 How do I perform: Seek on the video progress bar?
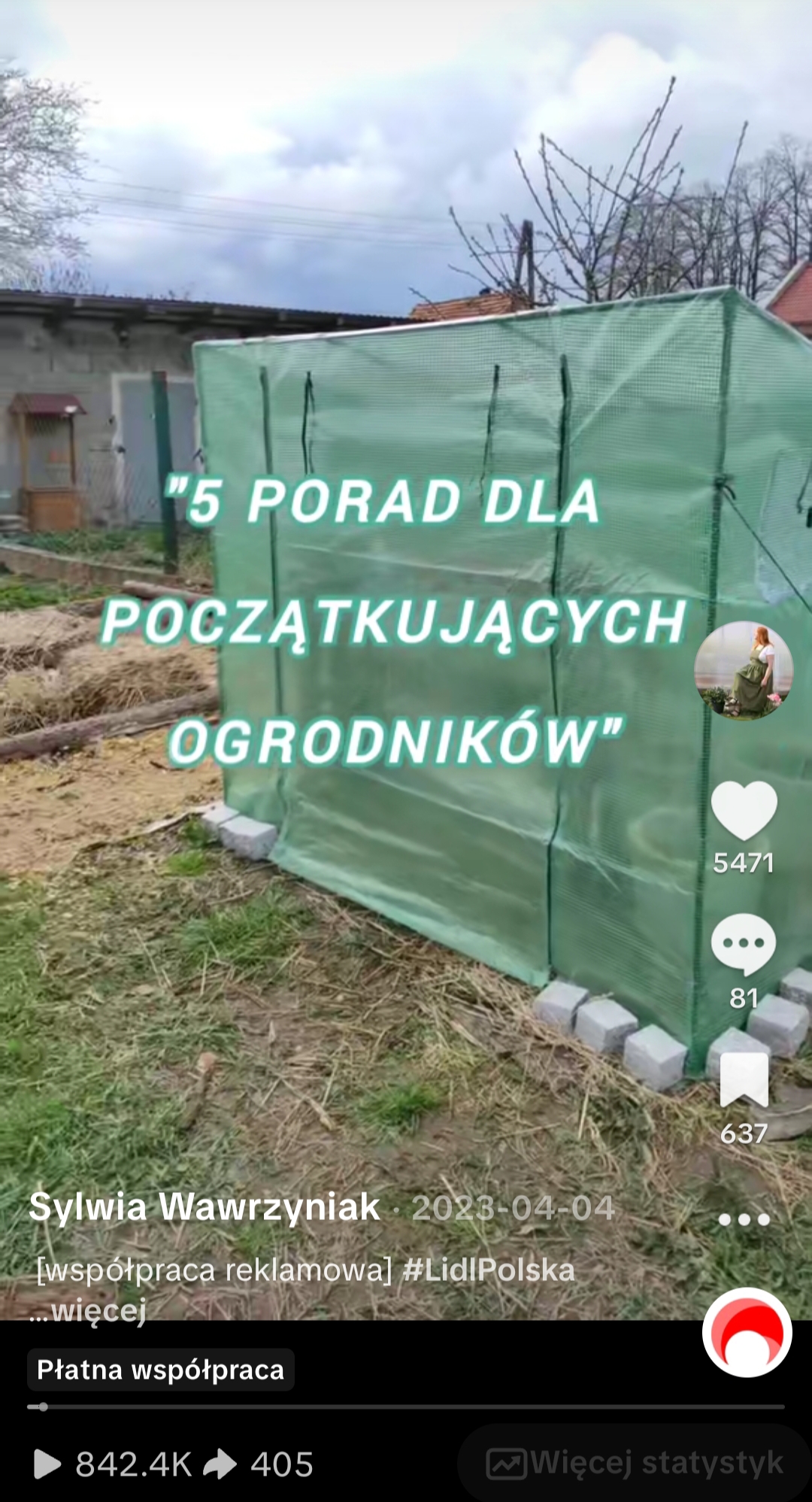[406, 1406]
